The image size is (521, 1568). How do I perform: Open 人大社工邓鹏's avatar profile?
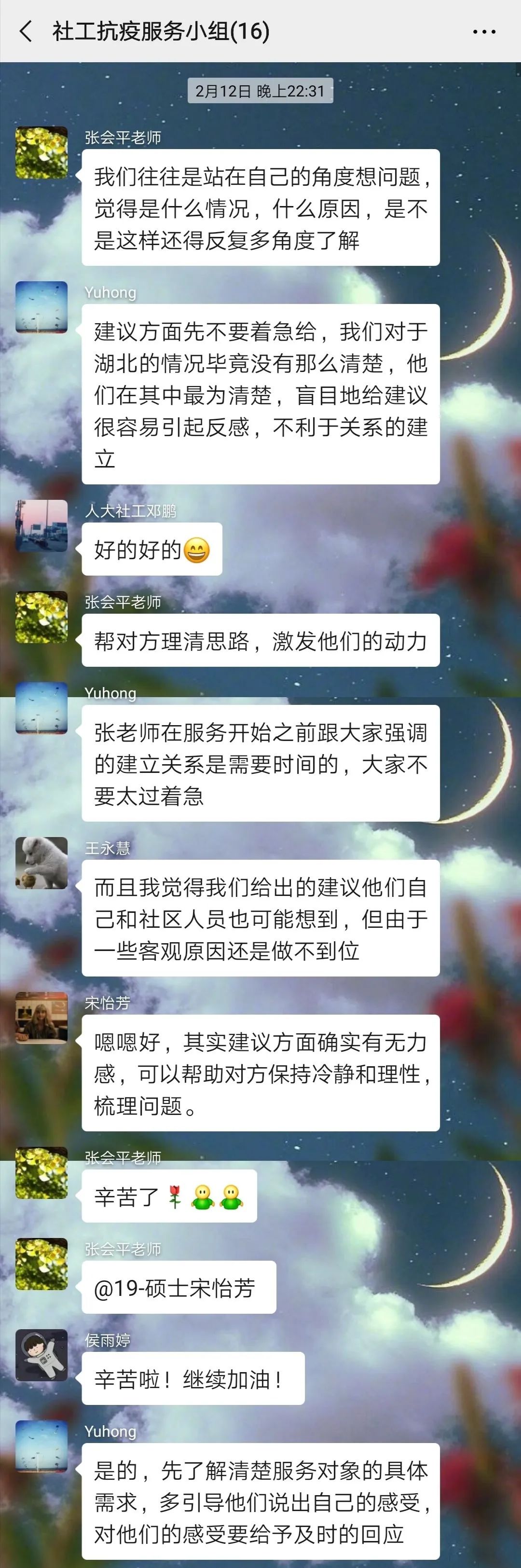(x=41, y=526)
